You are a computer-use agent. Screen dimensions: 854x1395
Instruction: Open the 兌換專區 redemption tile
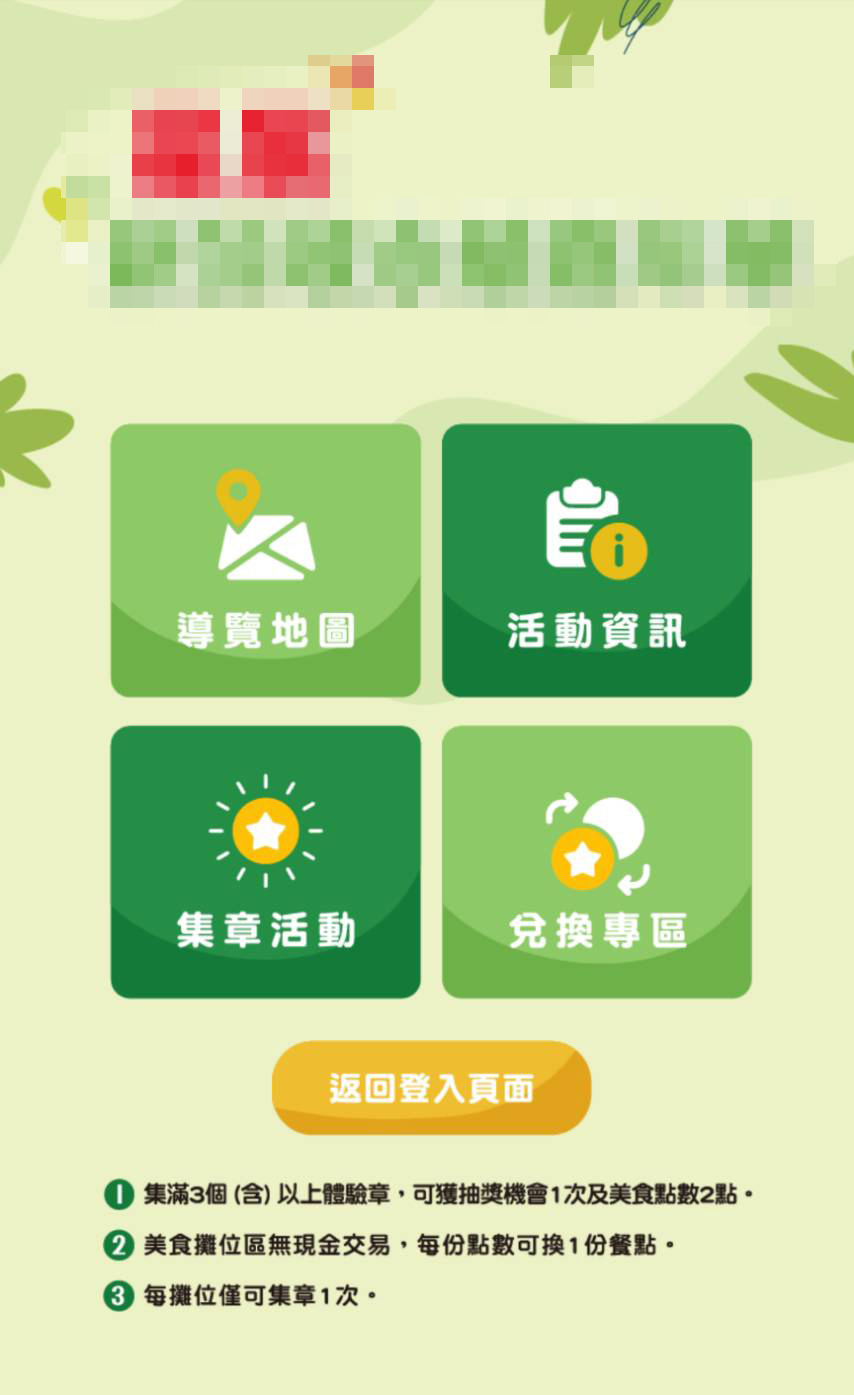596,862
